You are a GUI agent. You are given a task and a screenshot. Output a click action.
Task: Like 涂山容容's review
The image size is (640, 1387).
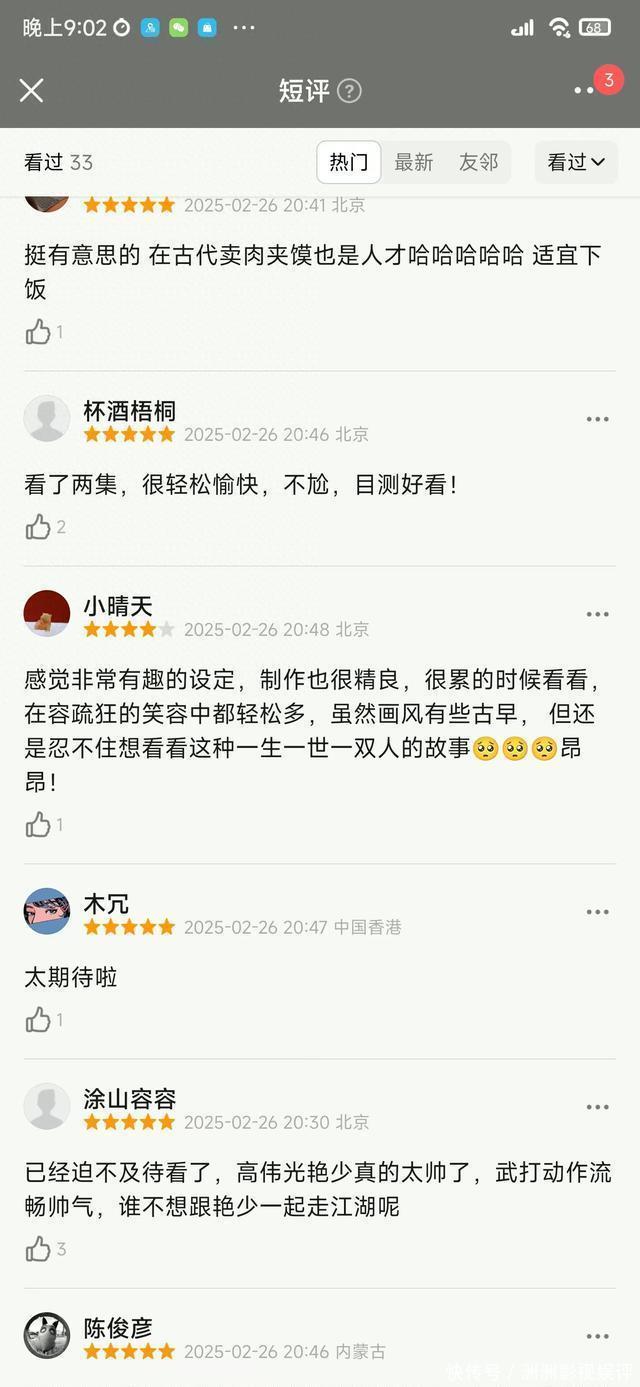(x=38, y=1249)
